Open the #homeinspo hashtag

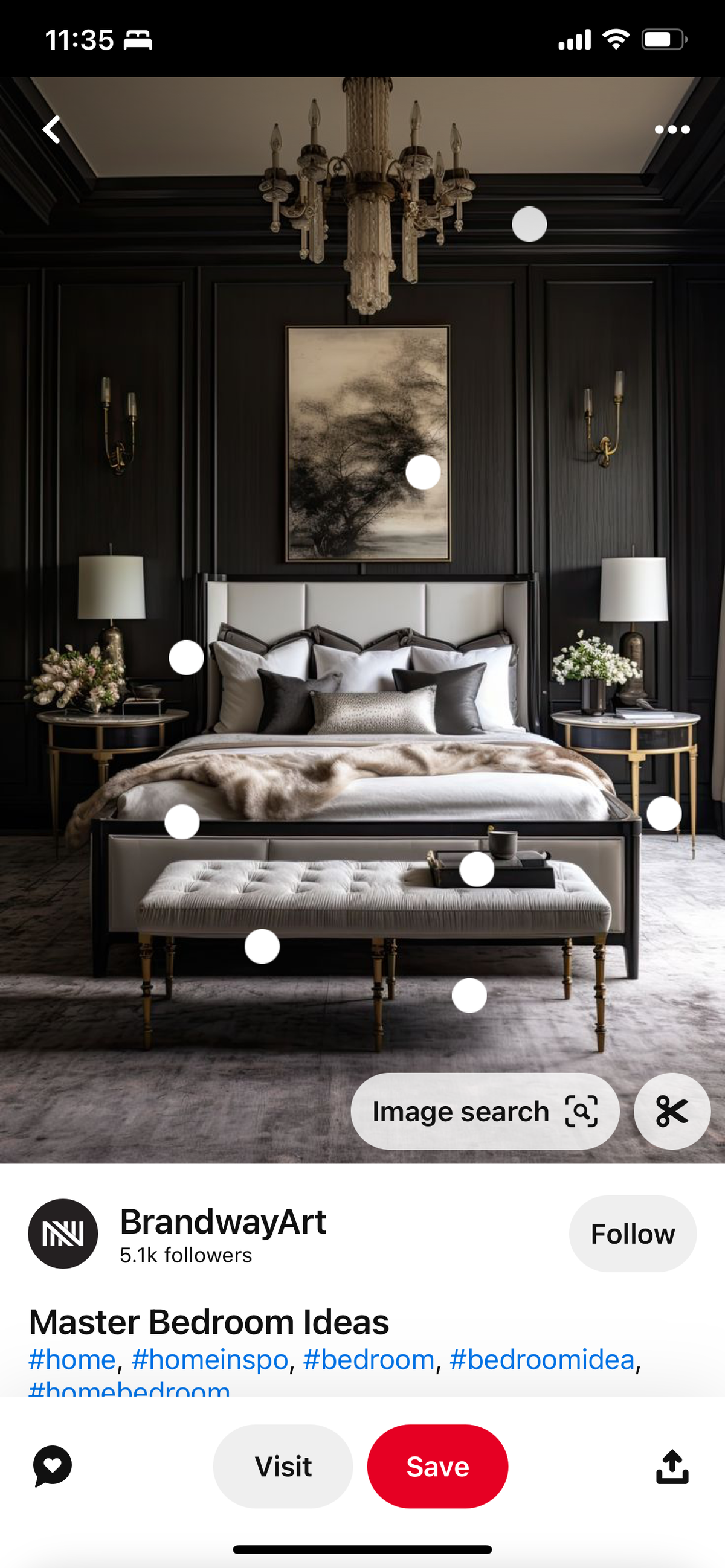point(210,1360)
